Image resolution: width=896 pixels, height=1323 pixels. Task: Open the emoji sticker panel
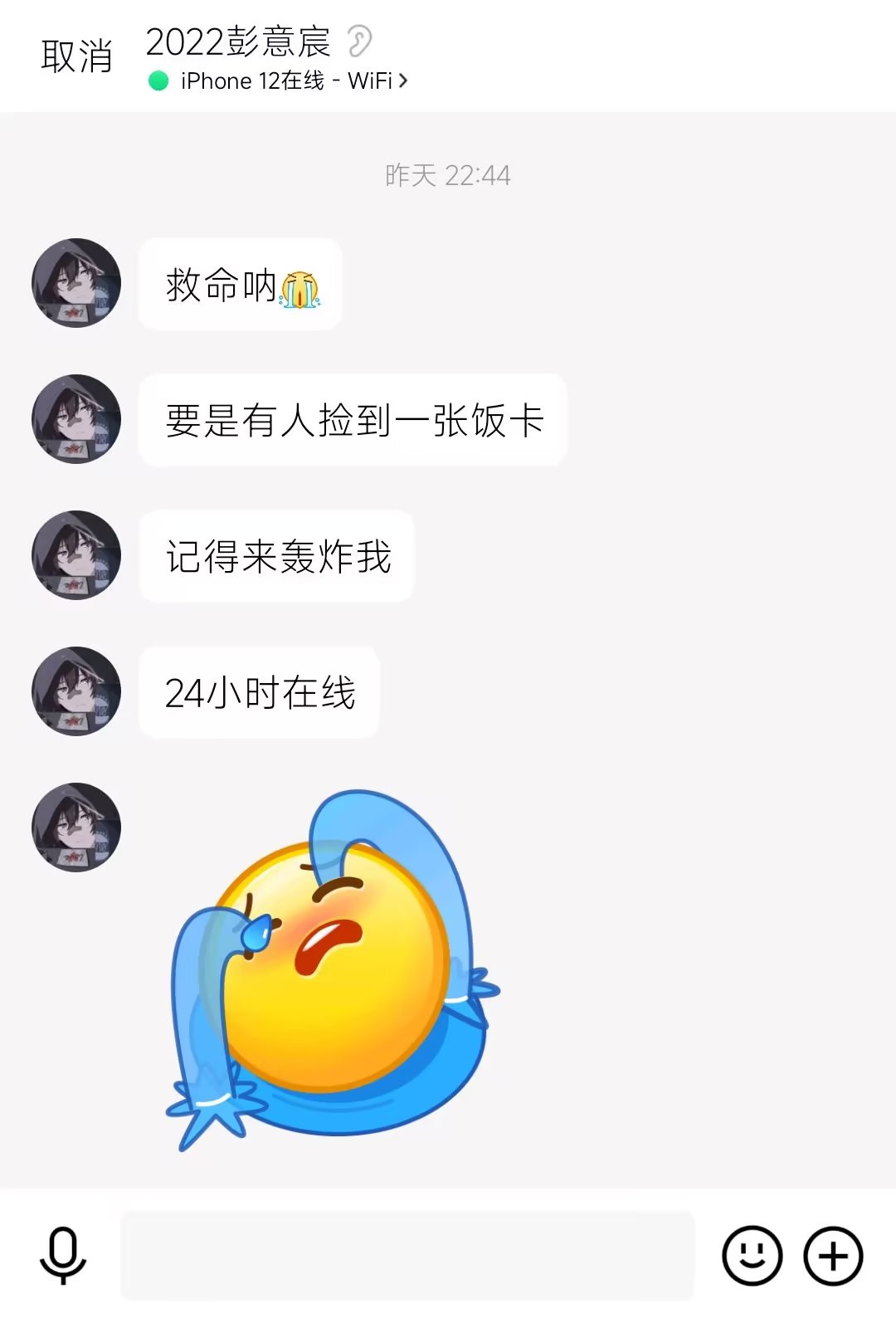tap(752, 1255)
